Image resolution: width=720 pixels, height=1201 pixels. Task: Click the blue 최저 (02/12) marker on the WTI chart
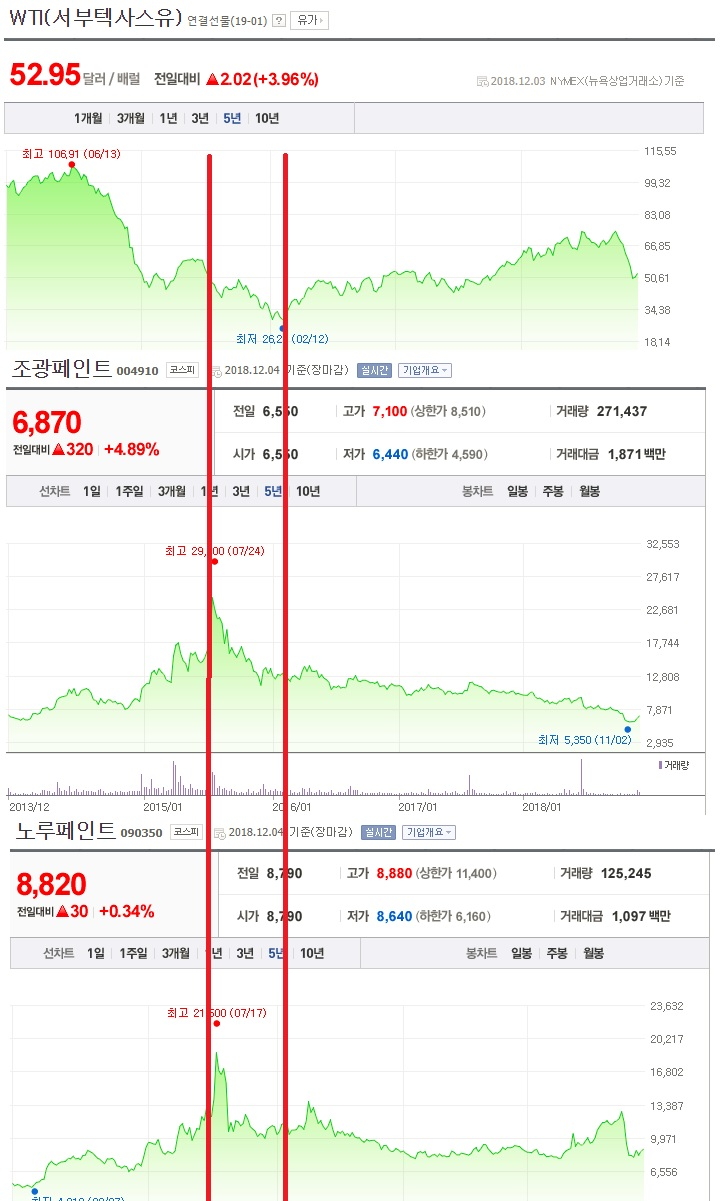[x=281, y=327]
